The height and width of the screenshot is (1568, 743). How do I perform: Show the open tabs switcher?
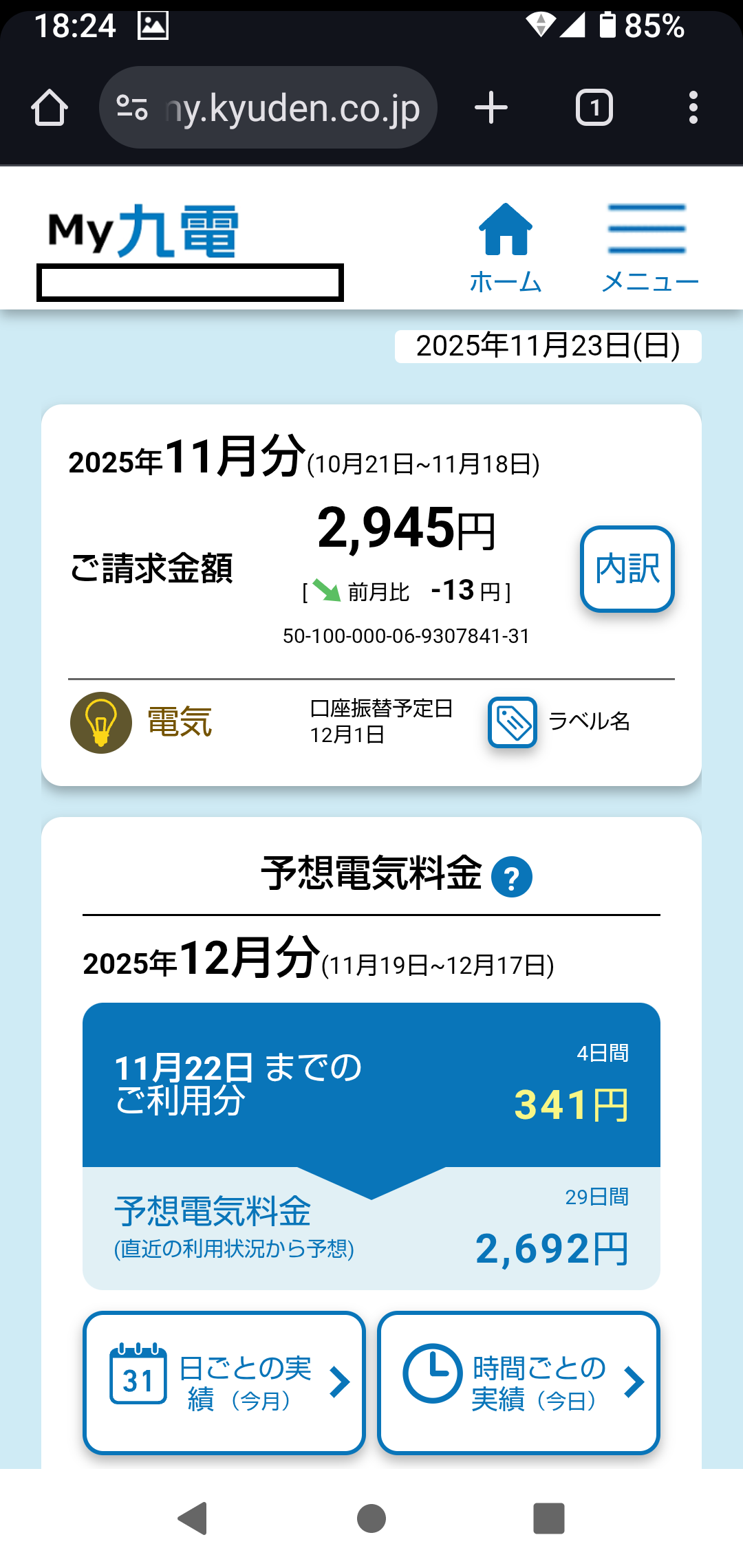[594, 108]
